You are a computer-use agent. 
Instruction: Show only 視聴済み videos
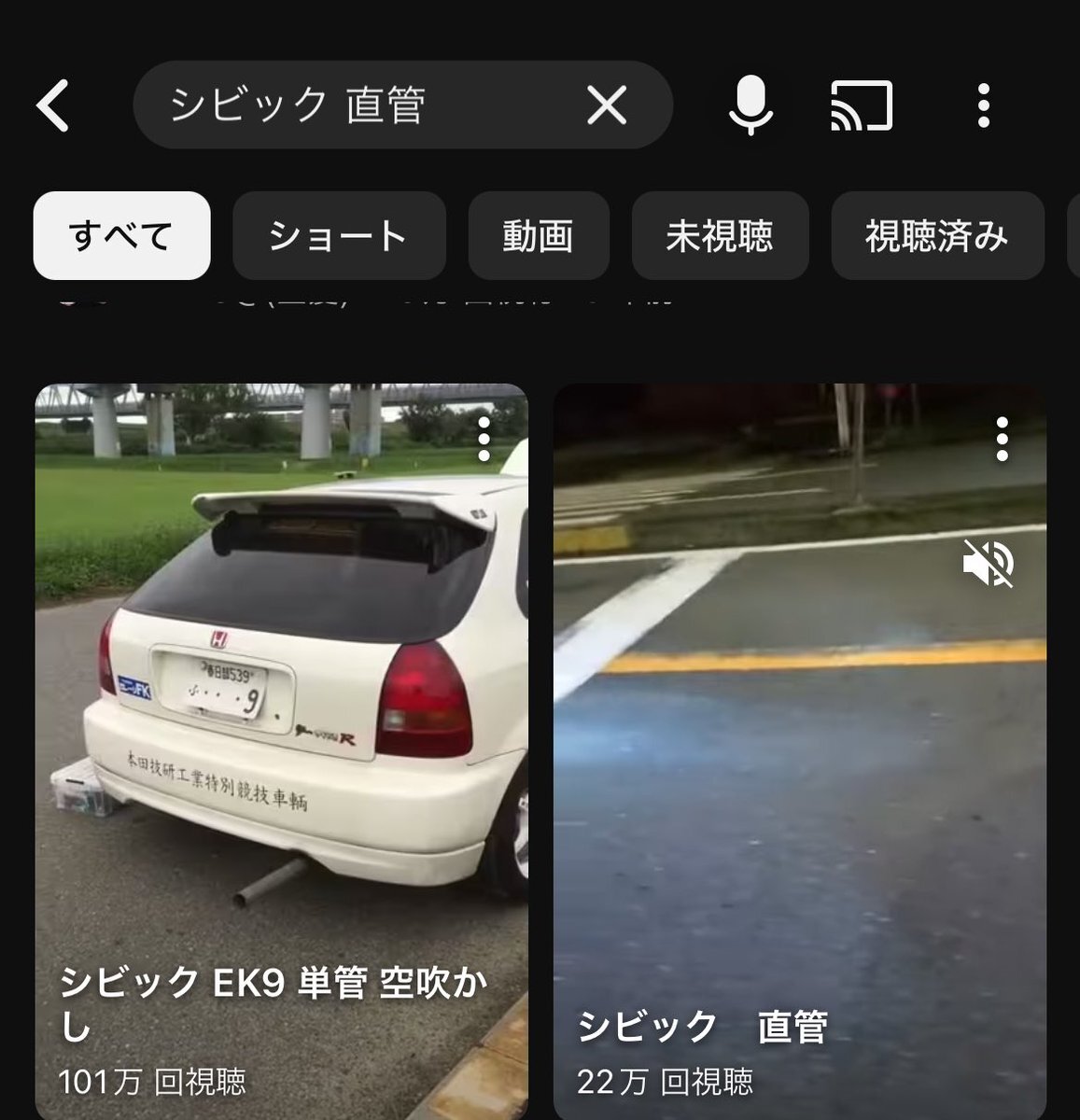tap(936, 236)
